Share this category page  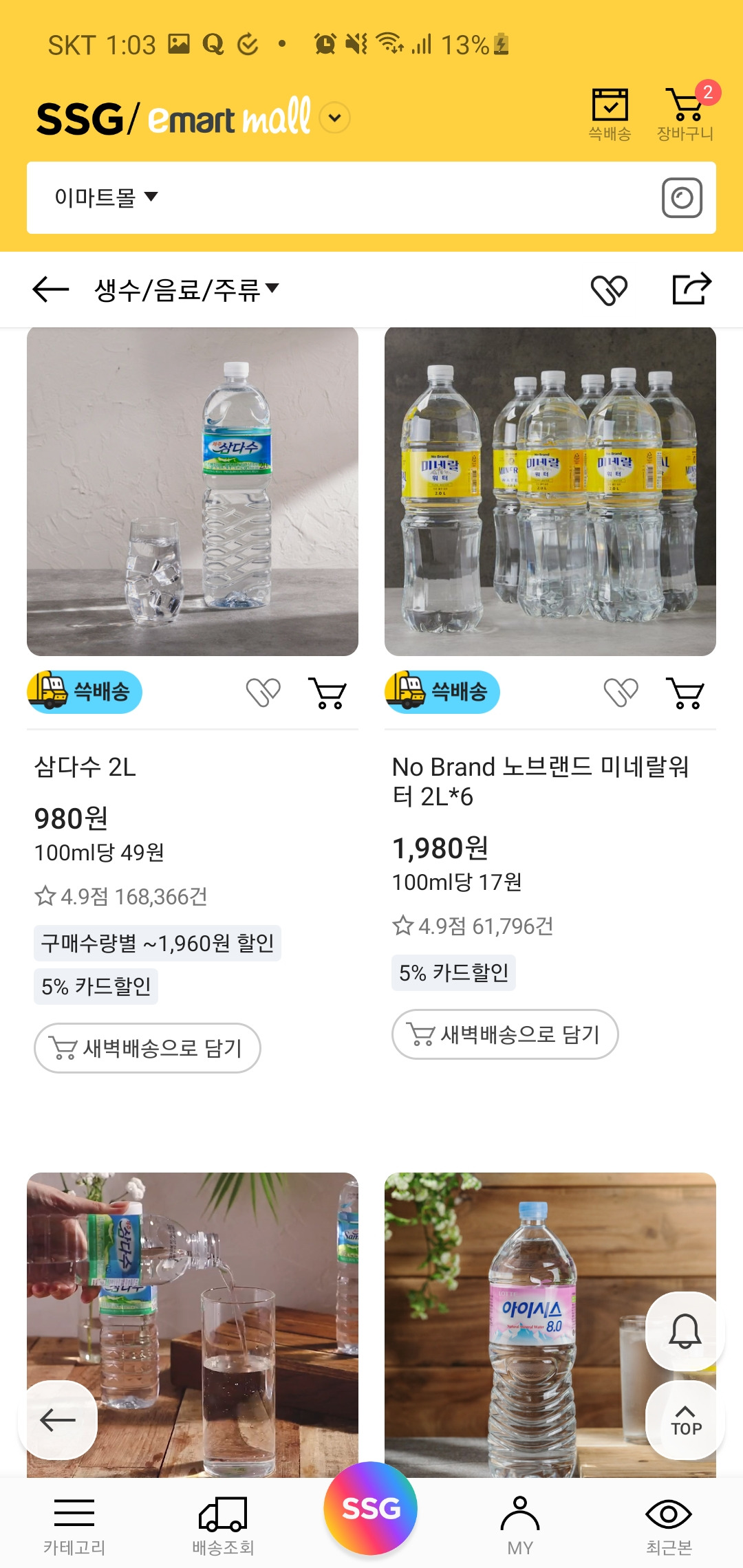point(691,290)
